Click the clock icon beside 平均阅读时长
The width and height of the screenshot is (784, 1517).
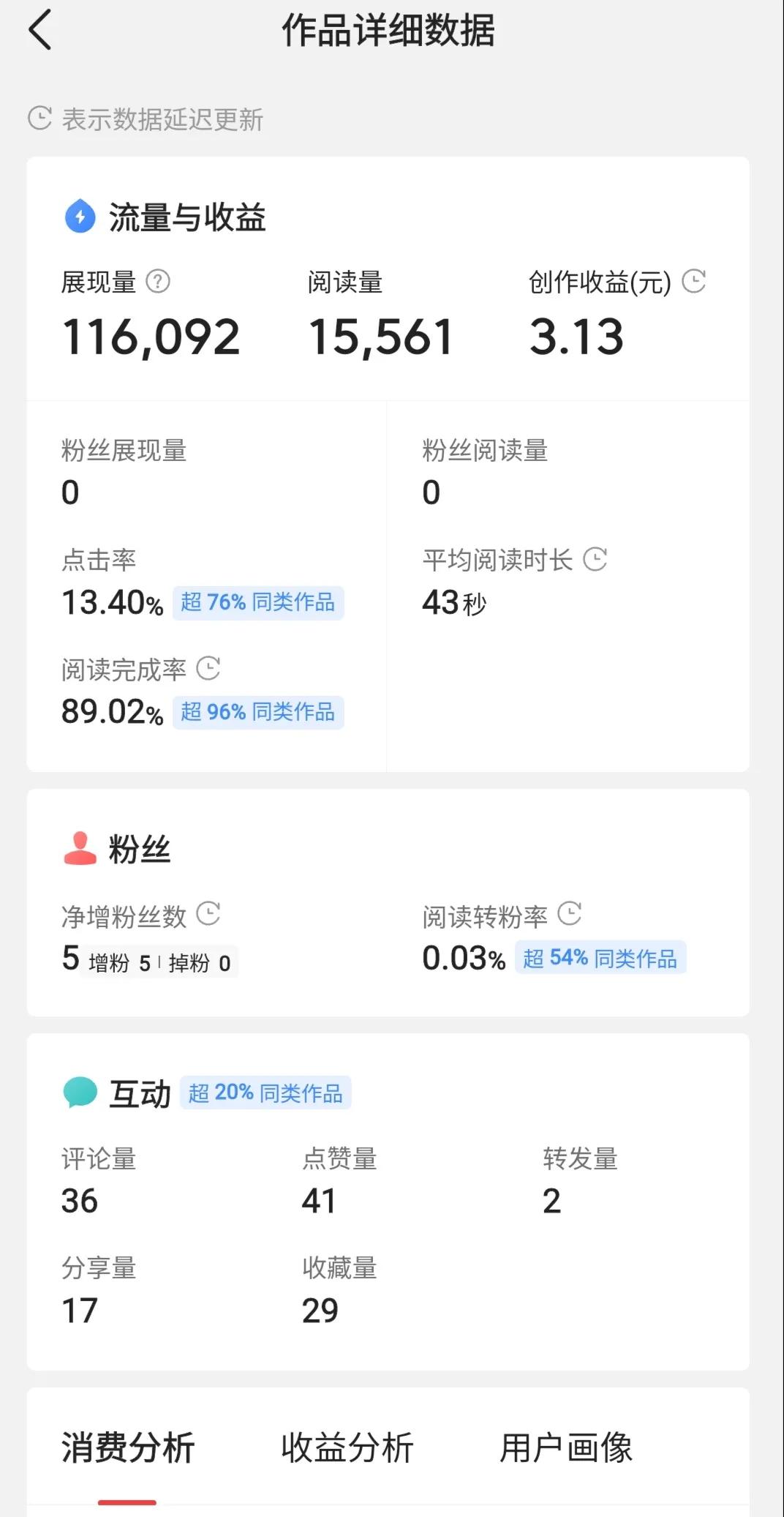597,560
